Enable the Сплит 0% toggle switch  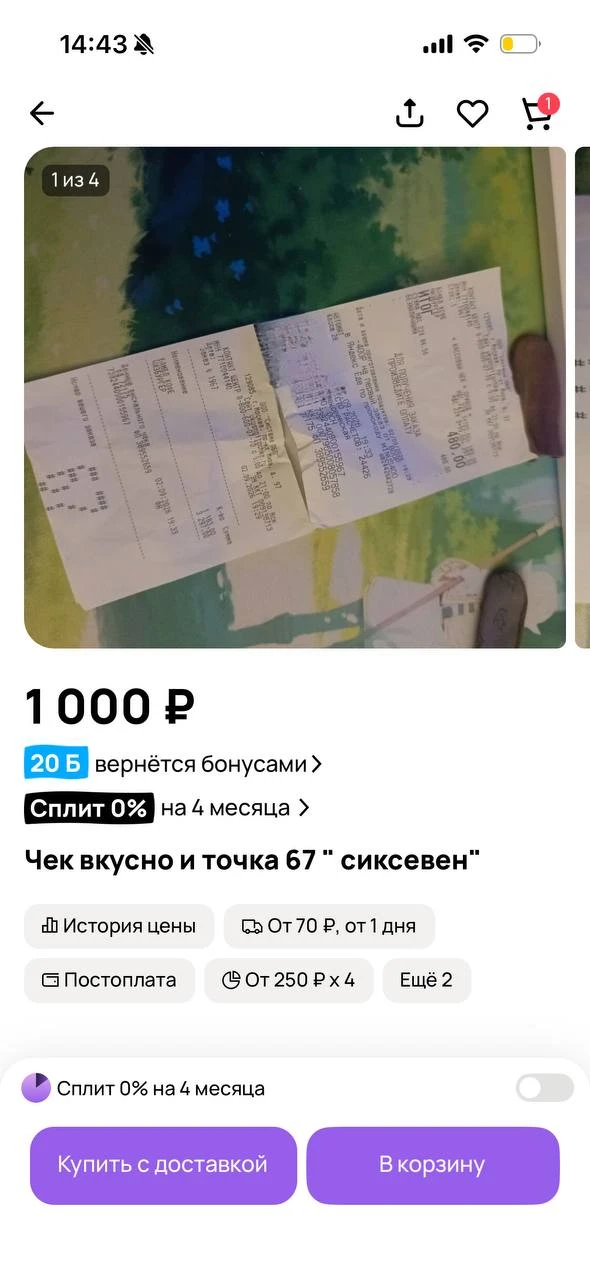(545, 1088)
